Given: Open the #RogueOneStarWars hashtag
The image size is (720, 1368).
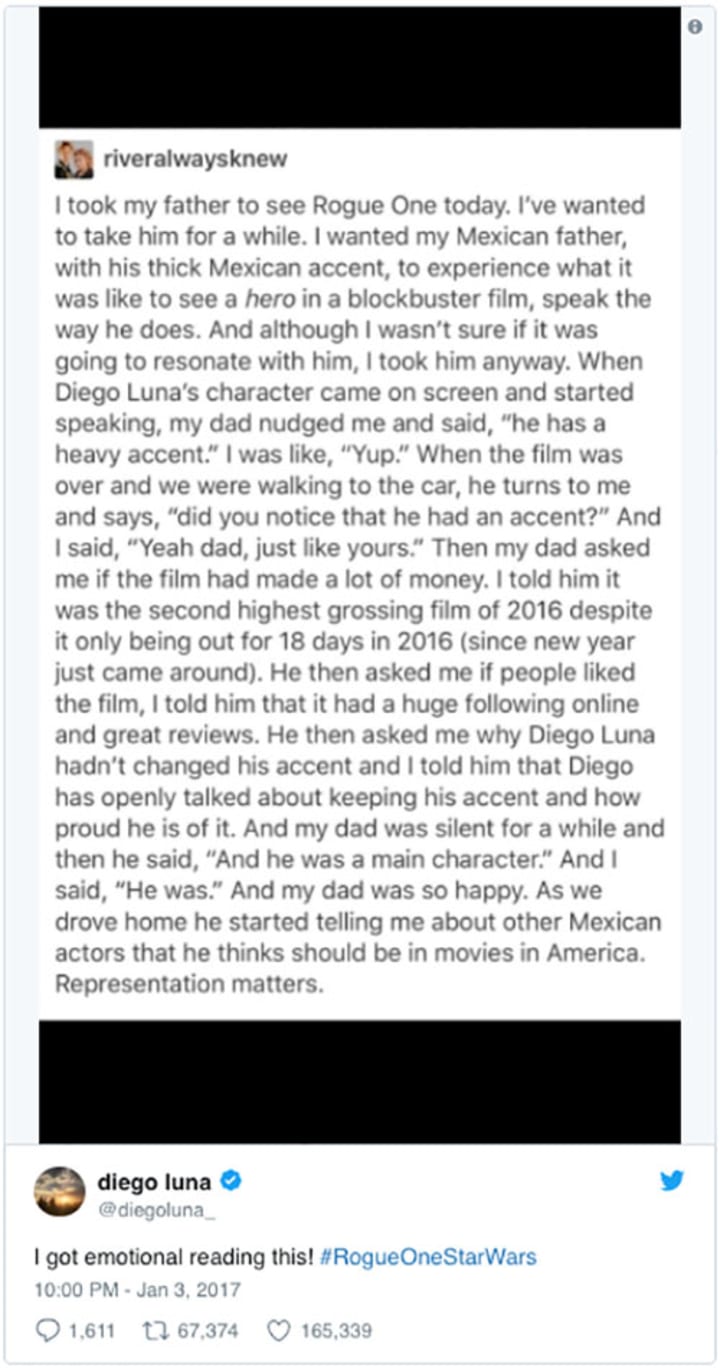Looking at the screenshot, I should (x=429, y=1257).
